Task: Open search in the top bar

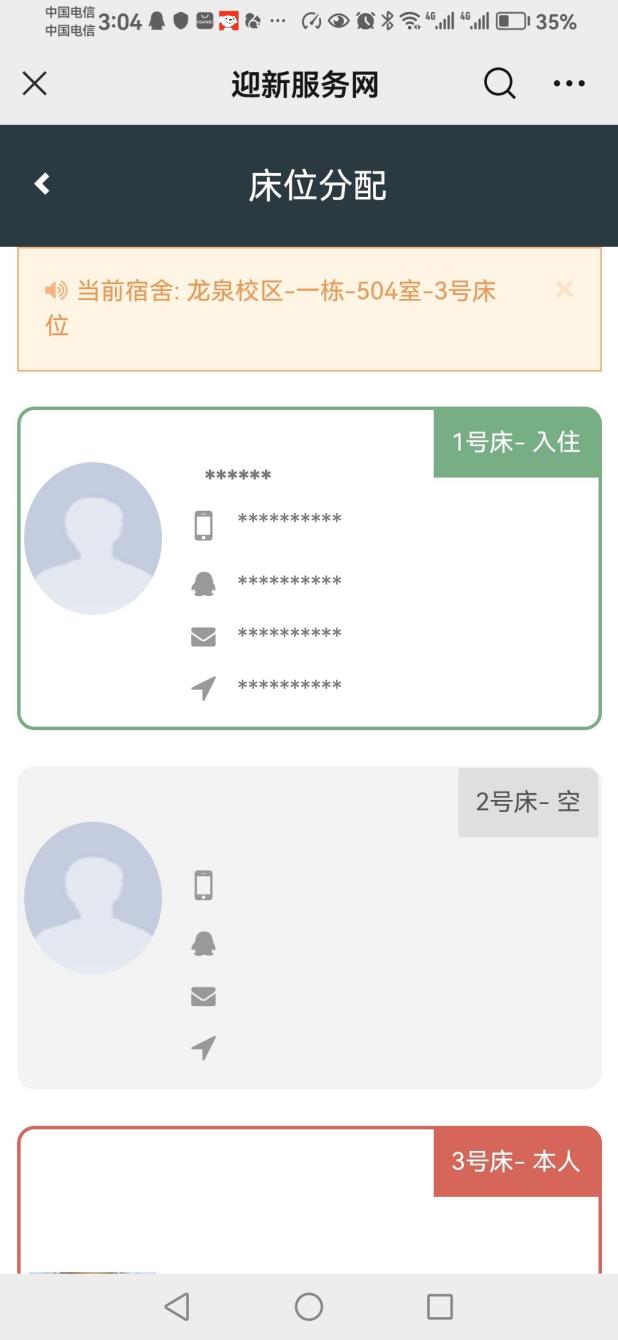Action: point(500,84)
